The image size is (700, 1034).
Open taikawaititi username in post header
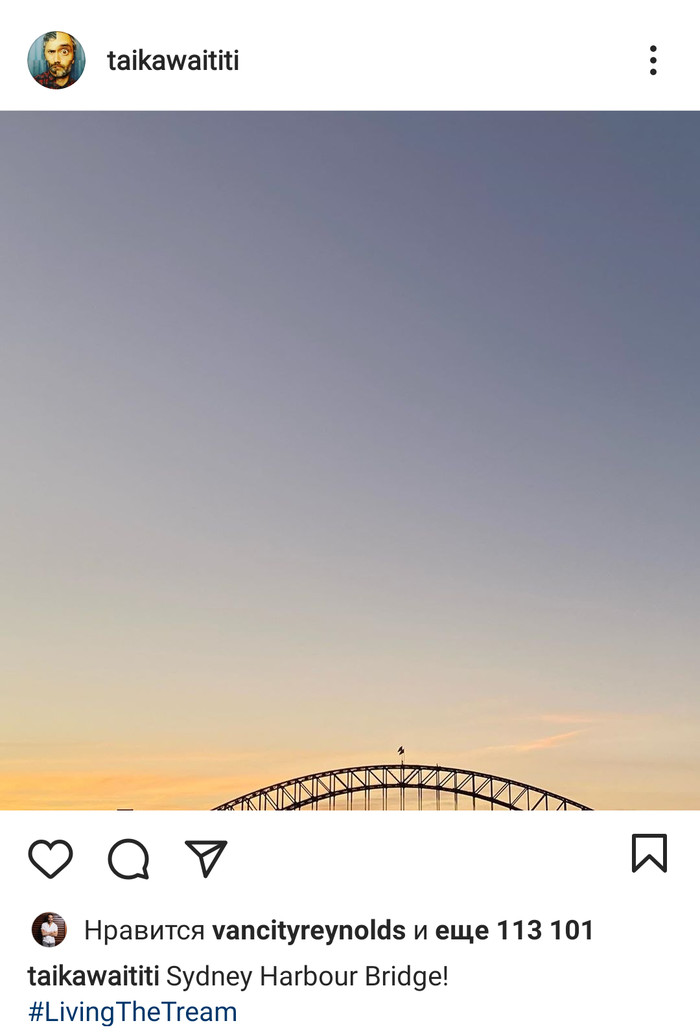tap(173, 61)
